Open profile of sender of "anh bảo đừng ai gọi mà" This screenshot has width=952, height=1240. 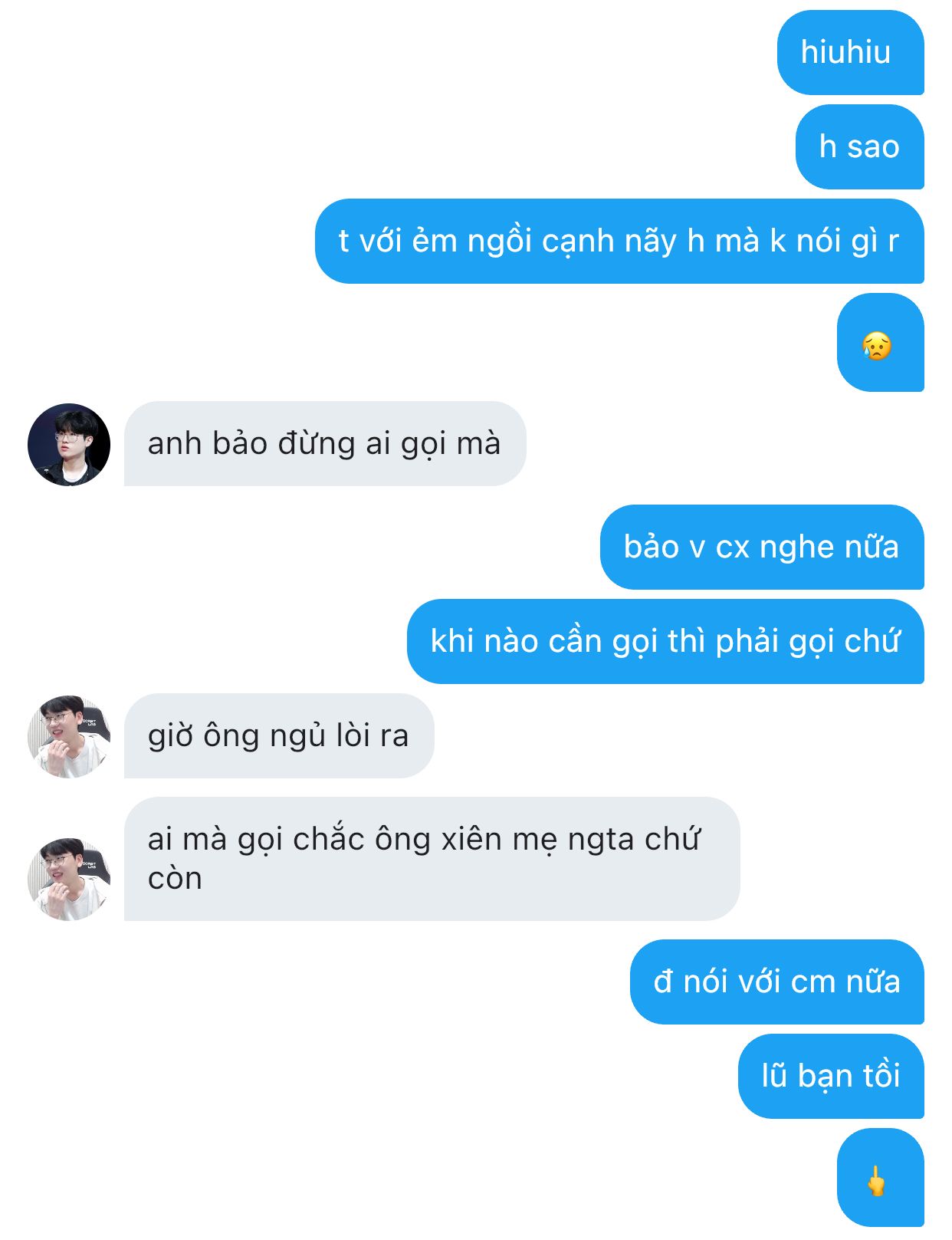[69, 445]
